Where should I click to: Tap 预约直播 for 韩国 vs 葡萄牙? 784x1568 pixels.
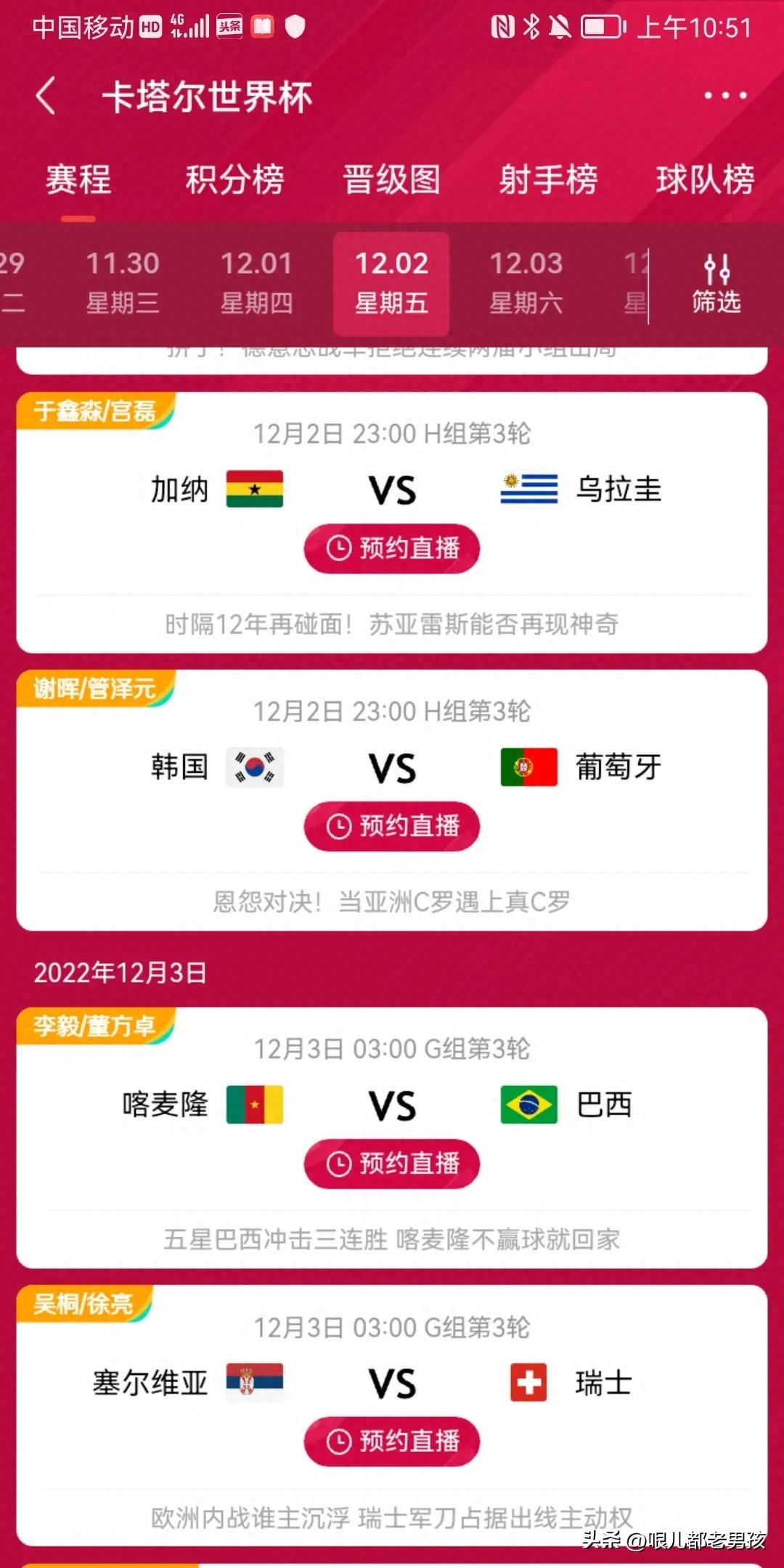click(392, 826)
